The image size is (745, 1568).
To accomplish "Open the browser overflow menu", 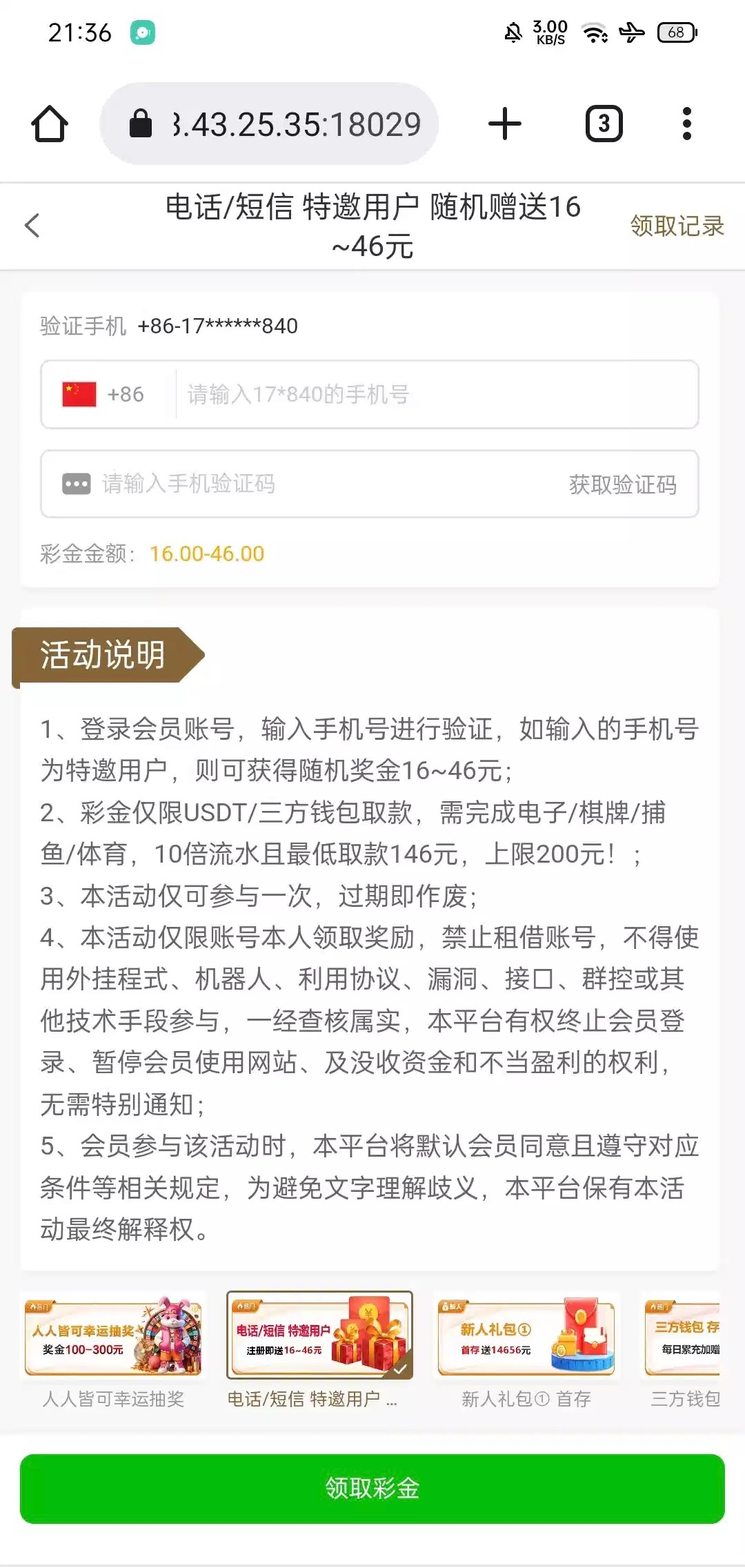I will (686, 124).
